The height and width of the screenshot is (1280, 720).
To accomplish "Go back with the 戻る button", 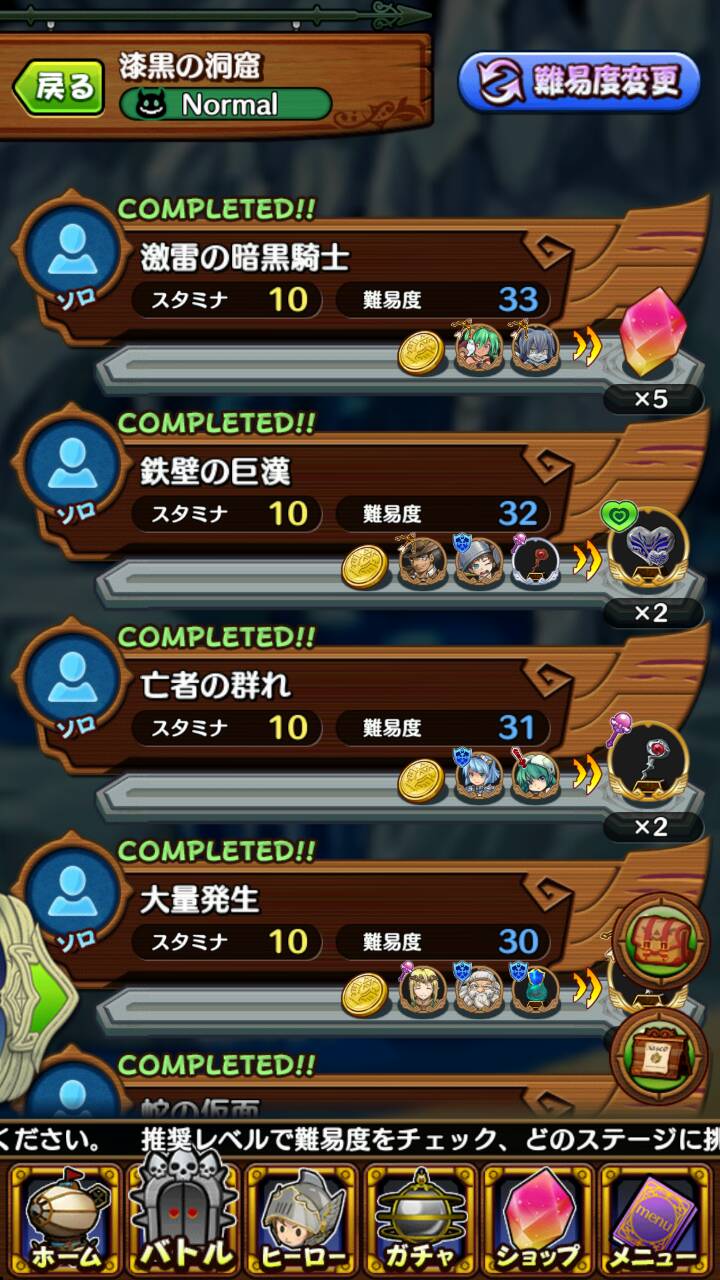I will (x=58, y=87).
